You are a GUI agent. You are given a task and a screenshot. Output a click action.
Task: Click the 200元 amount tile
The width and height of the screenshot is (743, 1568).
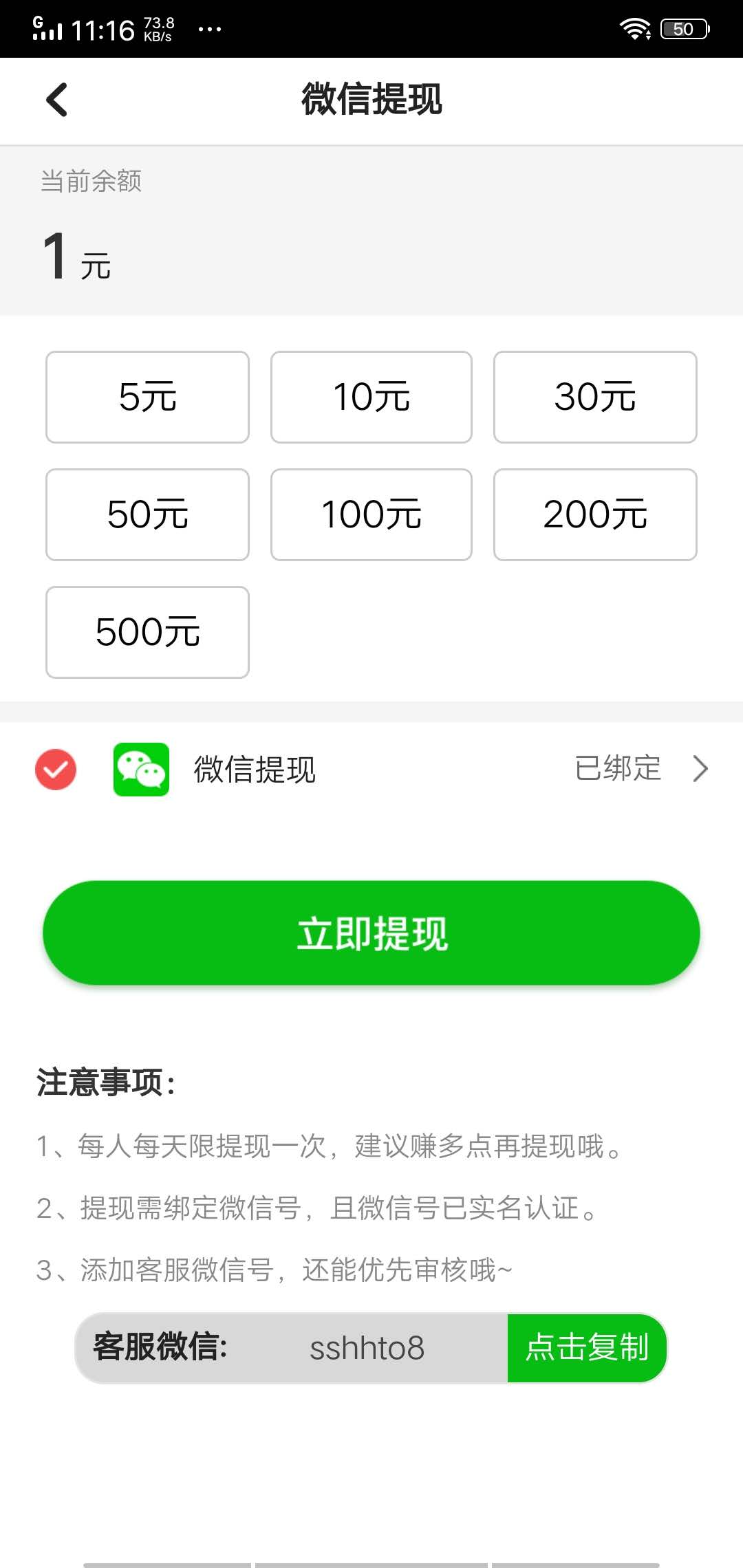point(594,514)
